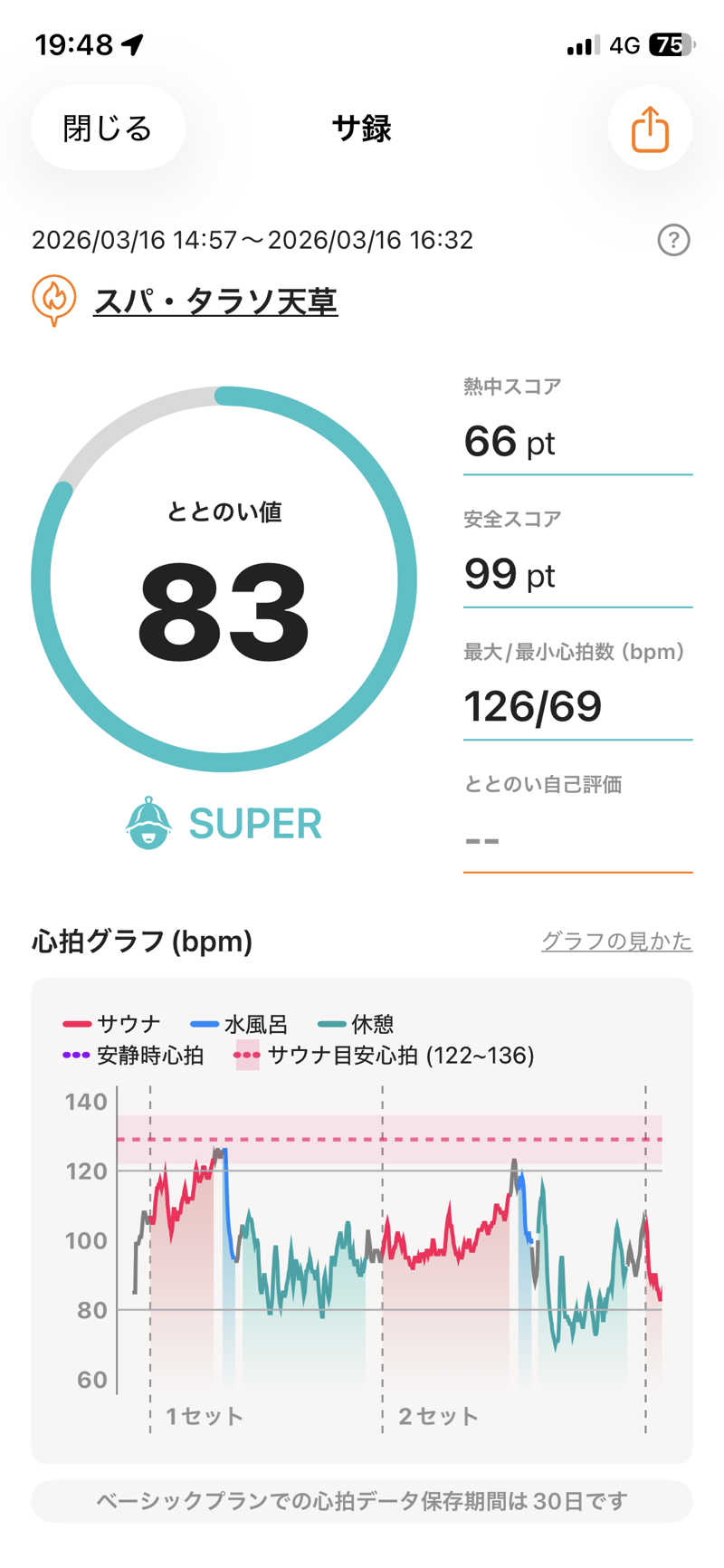Share this sauna record
724x1568 pixels.
click(649, 129)
